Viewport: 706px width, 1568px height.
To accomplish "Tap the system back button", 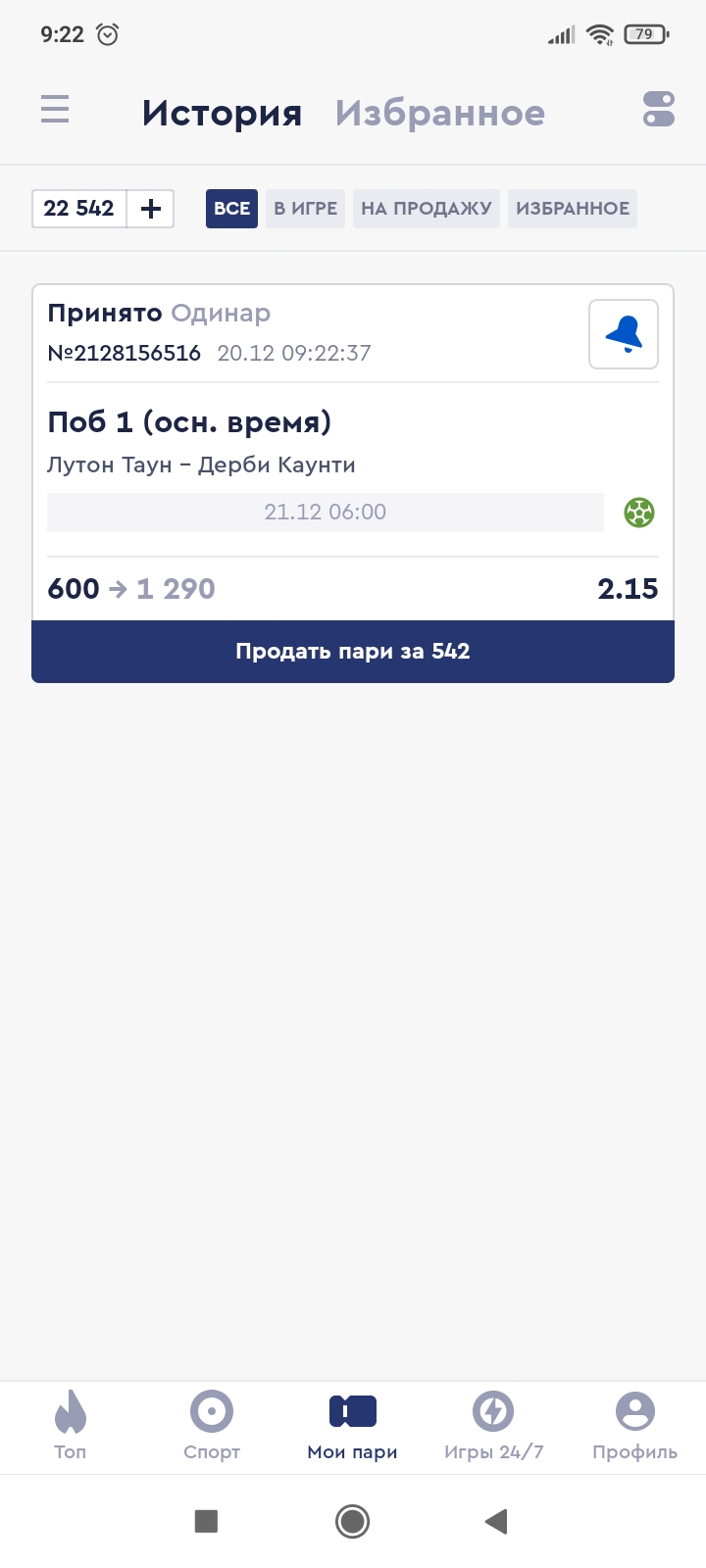I will 496,1521.
